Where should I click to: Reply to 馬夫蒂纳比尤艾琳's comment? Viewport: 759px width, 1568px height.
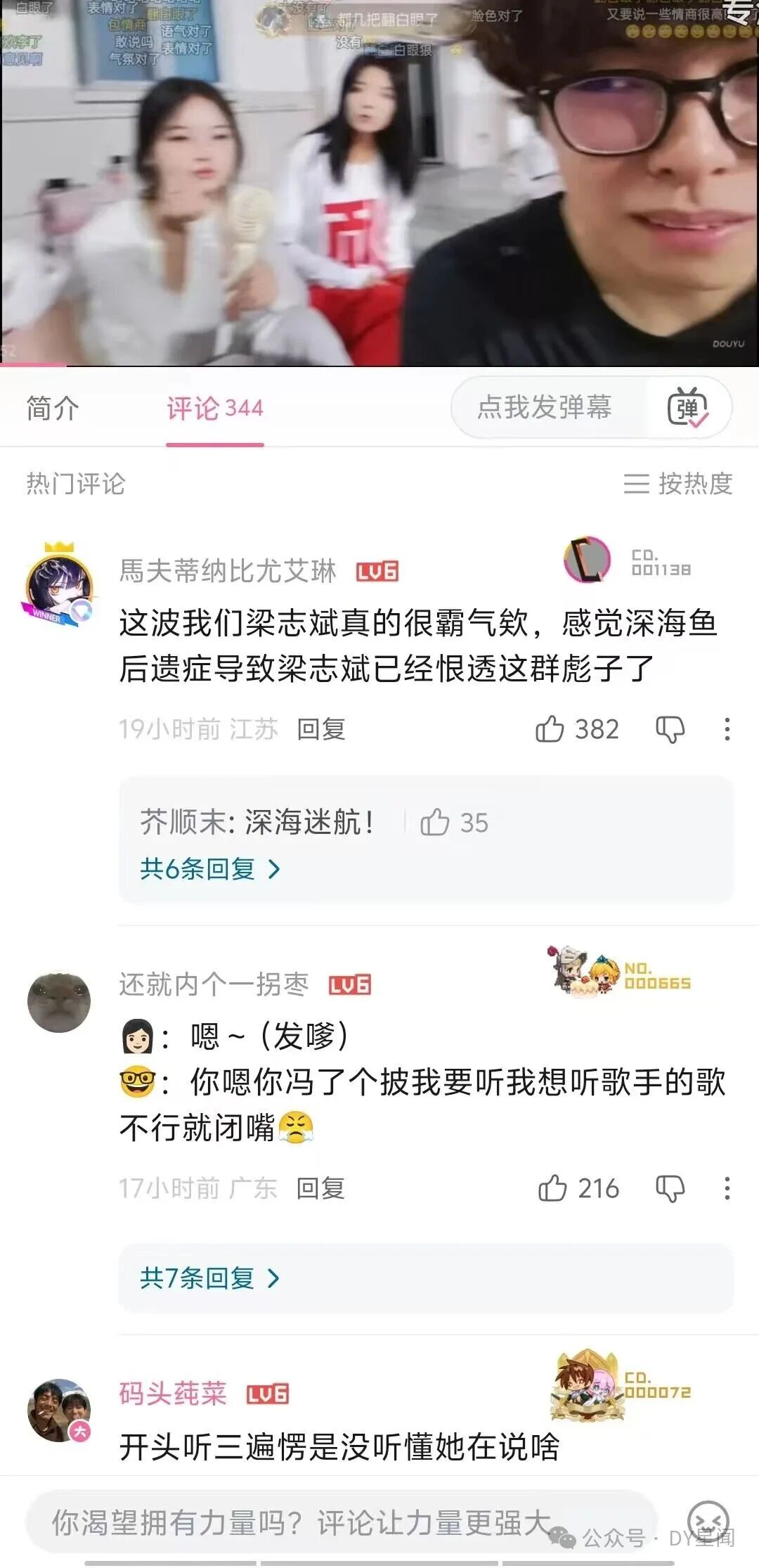[321, 729]
